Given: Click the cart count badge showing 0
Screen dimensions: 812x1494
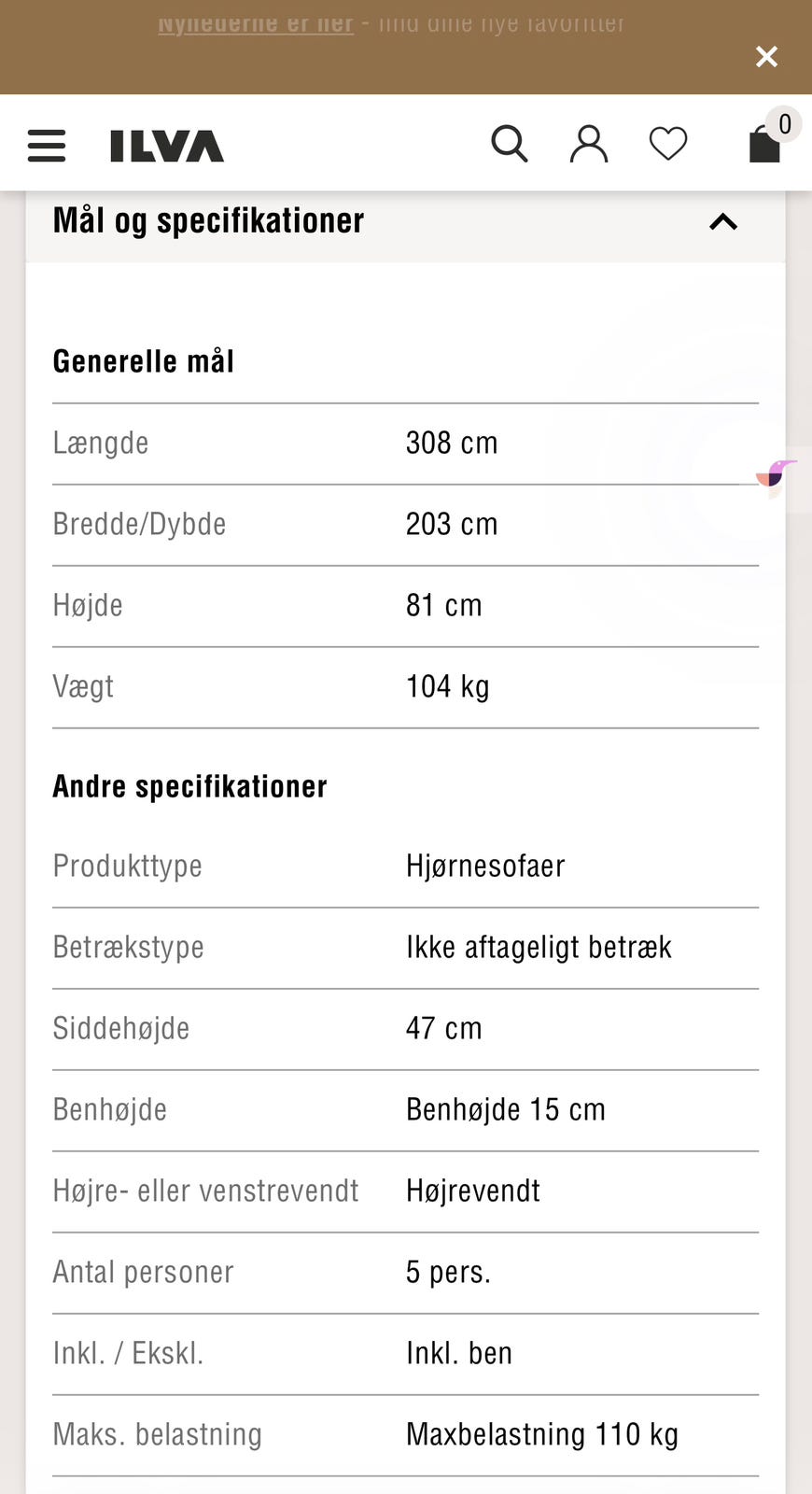Looking at the screenshot, I should (x=784, y=123).
